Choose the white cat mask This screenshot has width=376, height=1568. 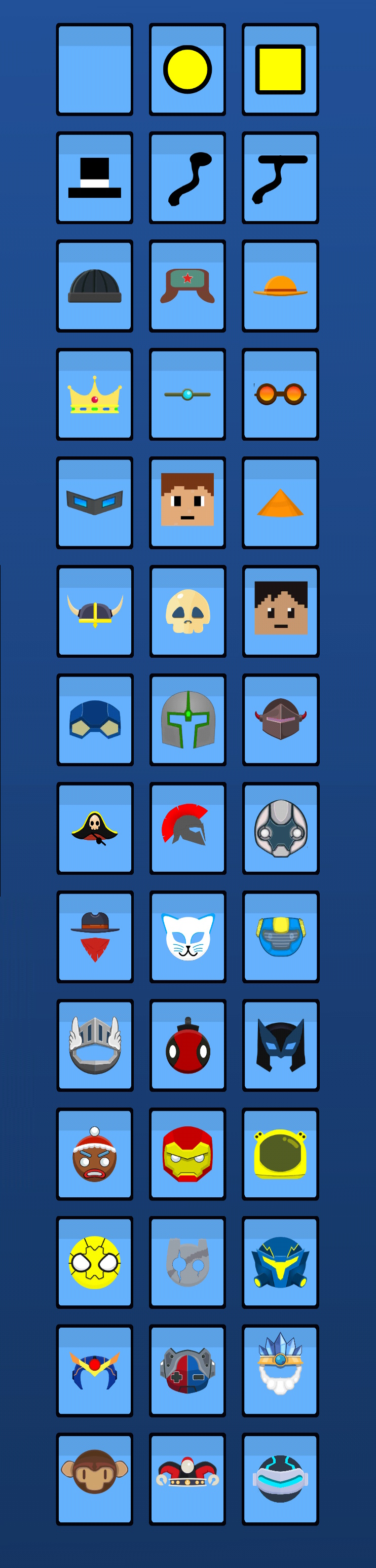coord(187,936)
